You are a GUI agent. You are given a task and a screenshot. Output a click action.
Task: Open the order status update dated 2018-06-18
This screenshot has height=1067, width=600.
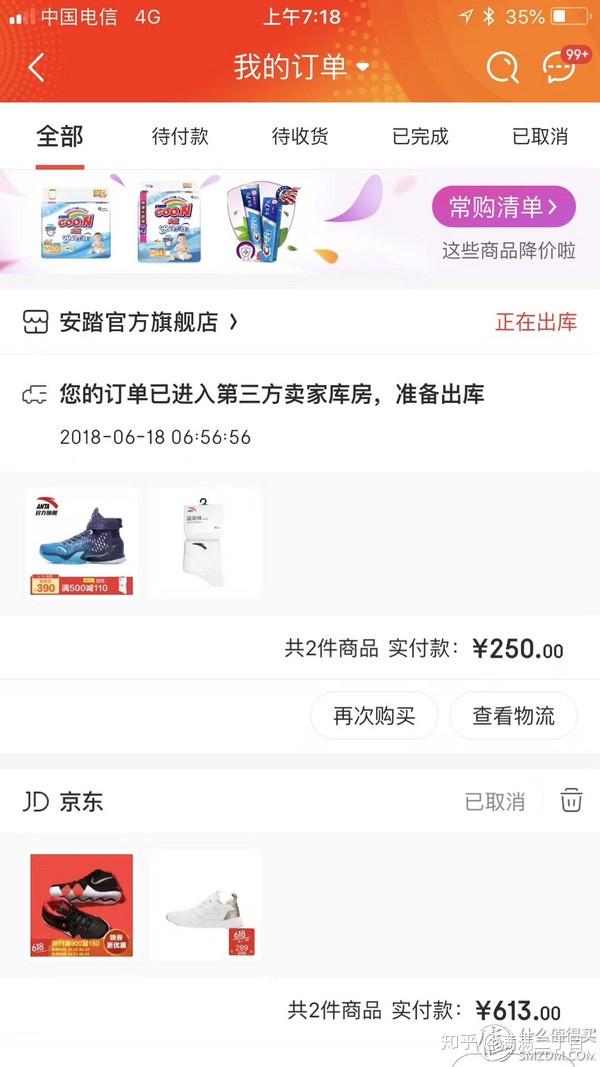(270, 414)
